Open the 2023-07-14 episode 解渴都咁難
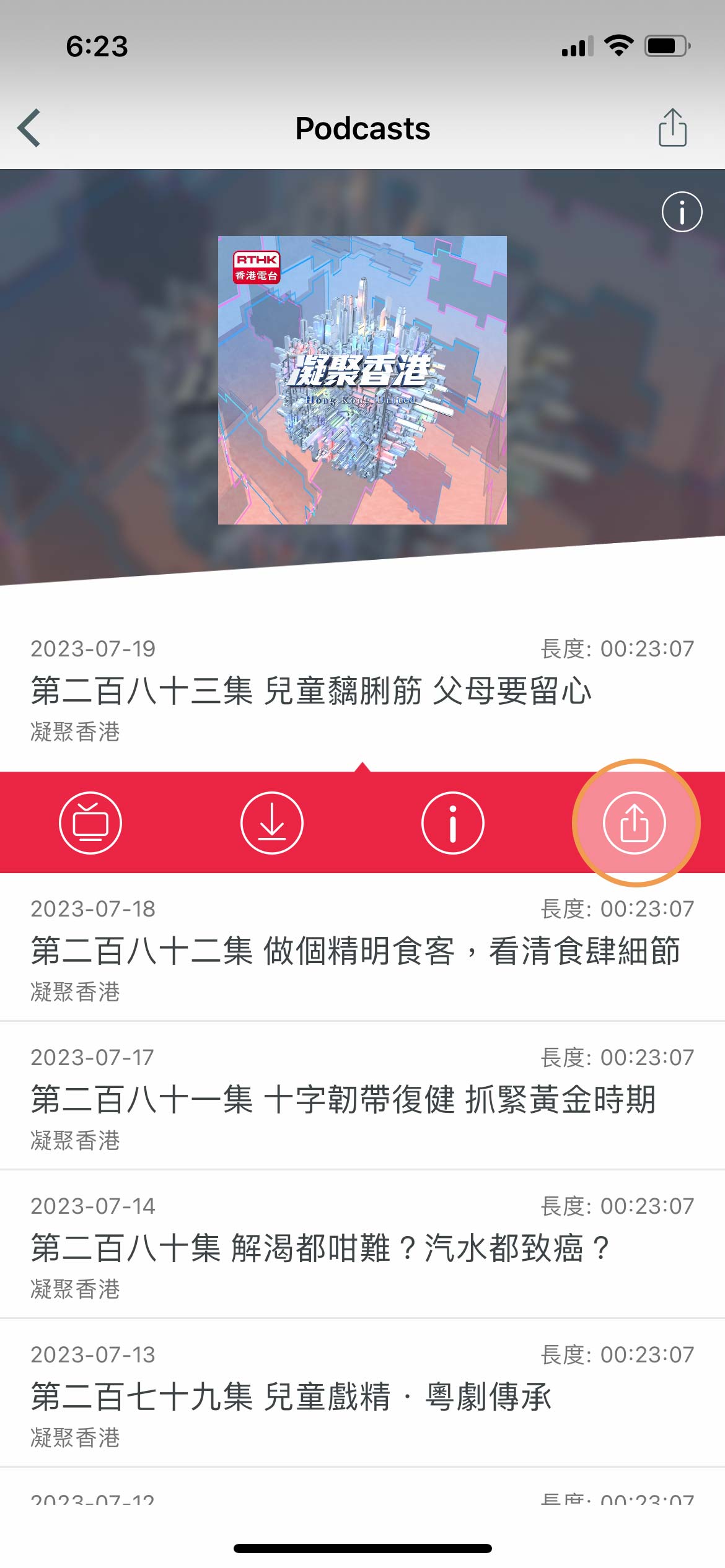 tap(320, 1248)
